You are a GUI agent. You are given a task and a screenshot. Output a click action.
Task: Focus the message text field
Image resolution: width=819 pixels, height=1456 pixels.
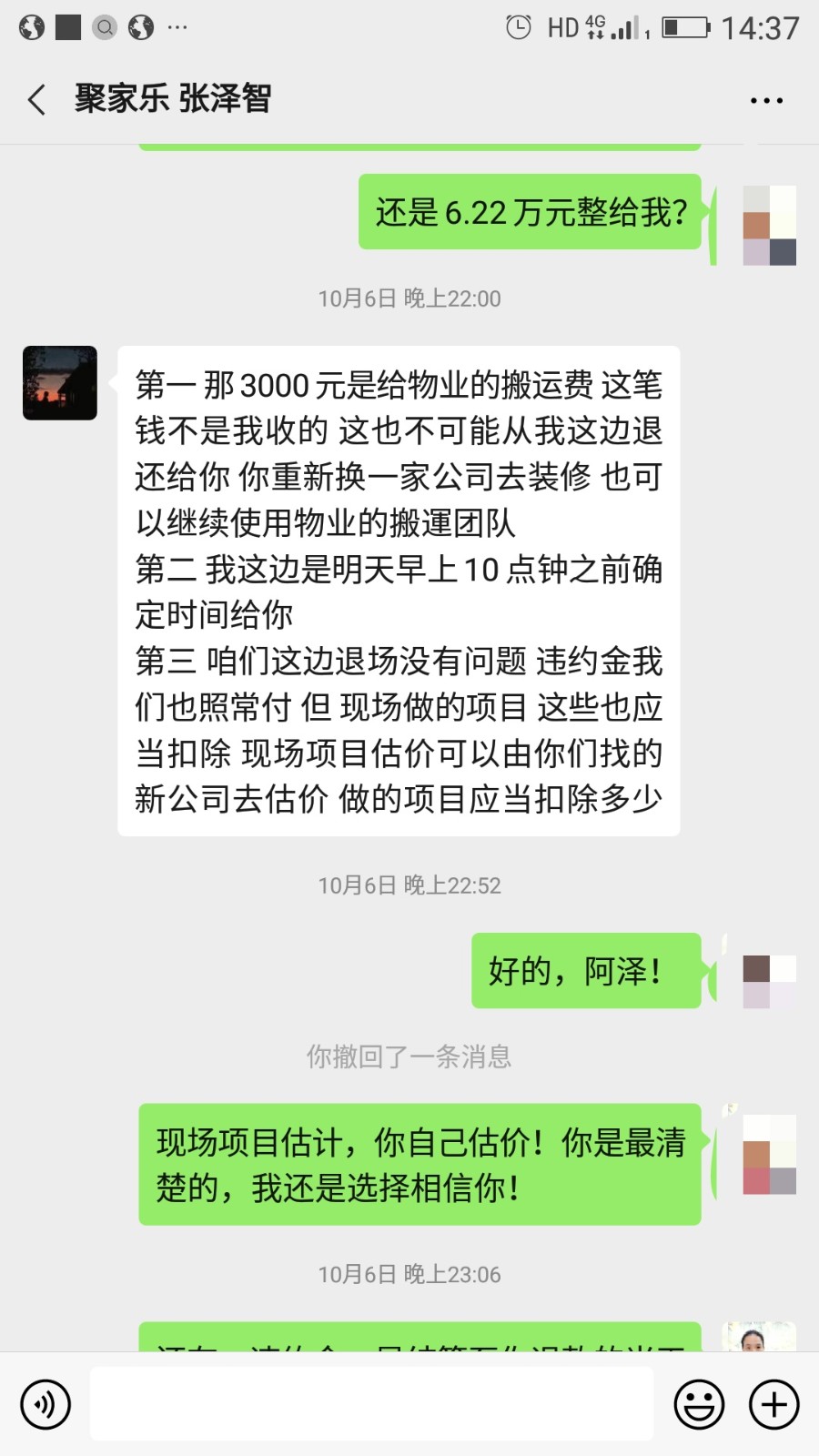371,1404
